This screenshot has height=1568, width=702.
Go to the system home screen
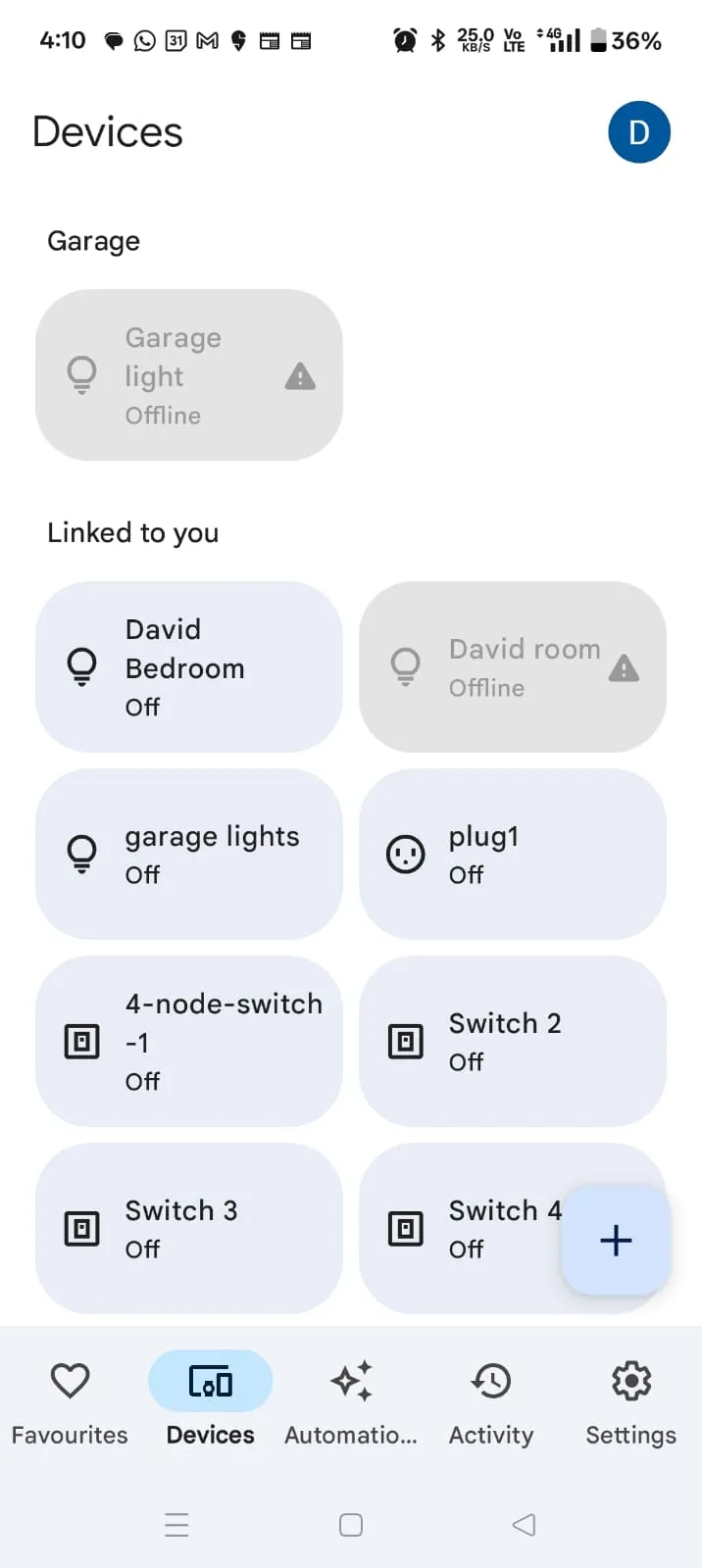tap(351, 1525)
